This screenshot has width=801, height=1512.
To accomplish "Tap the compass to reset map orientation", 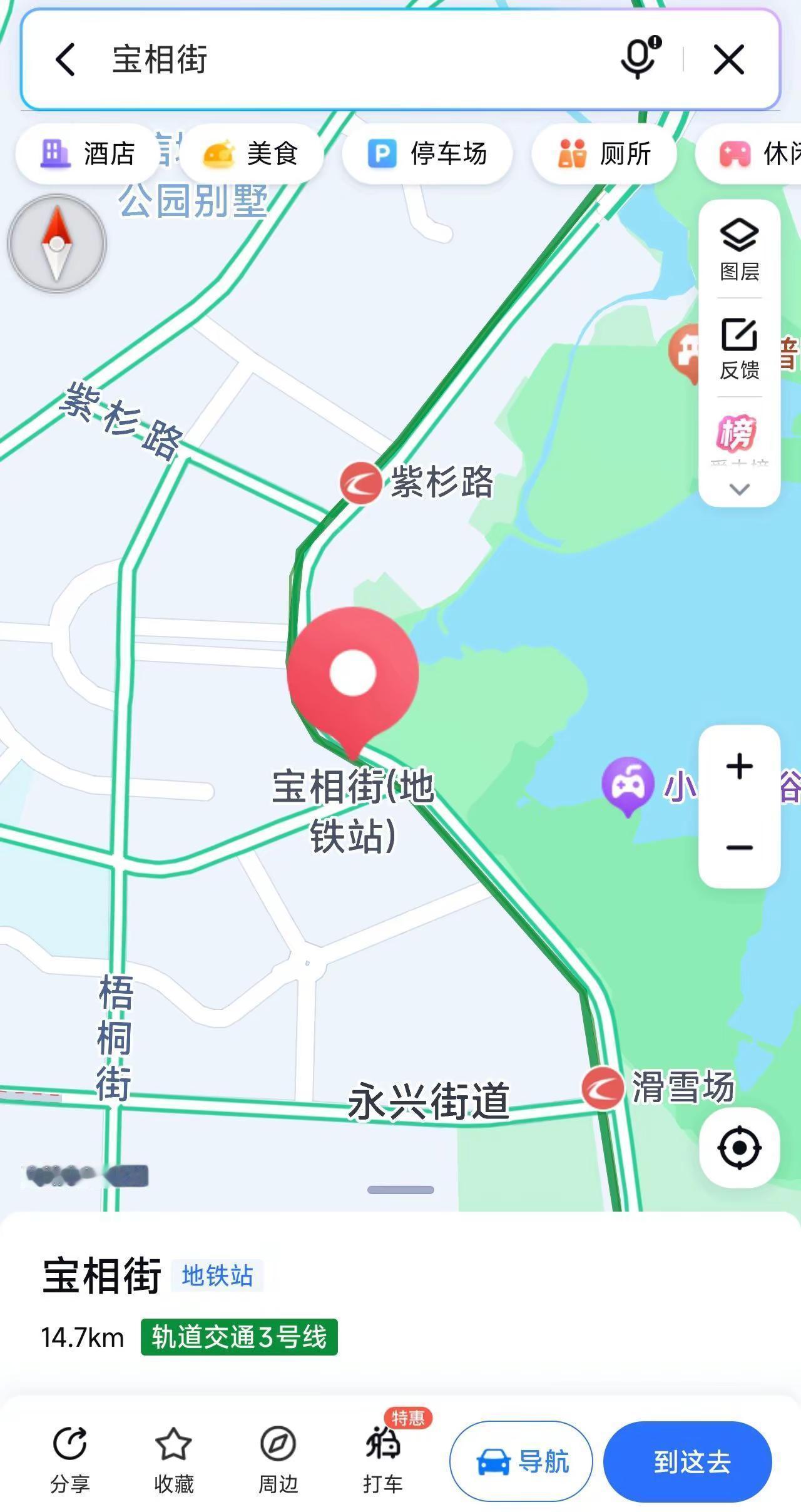I will click(56, 245).
